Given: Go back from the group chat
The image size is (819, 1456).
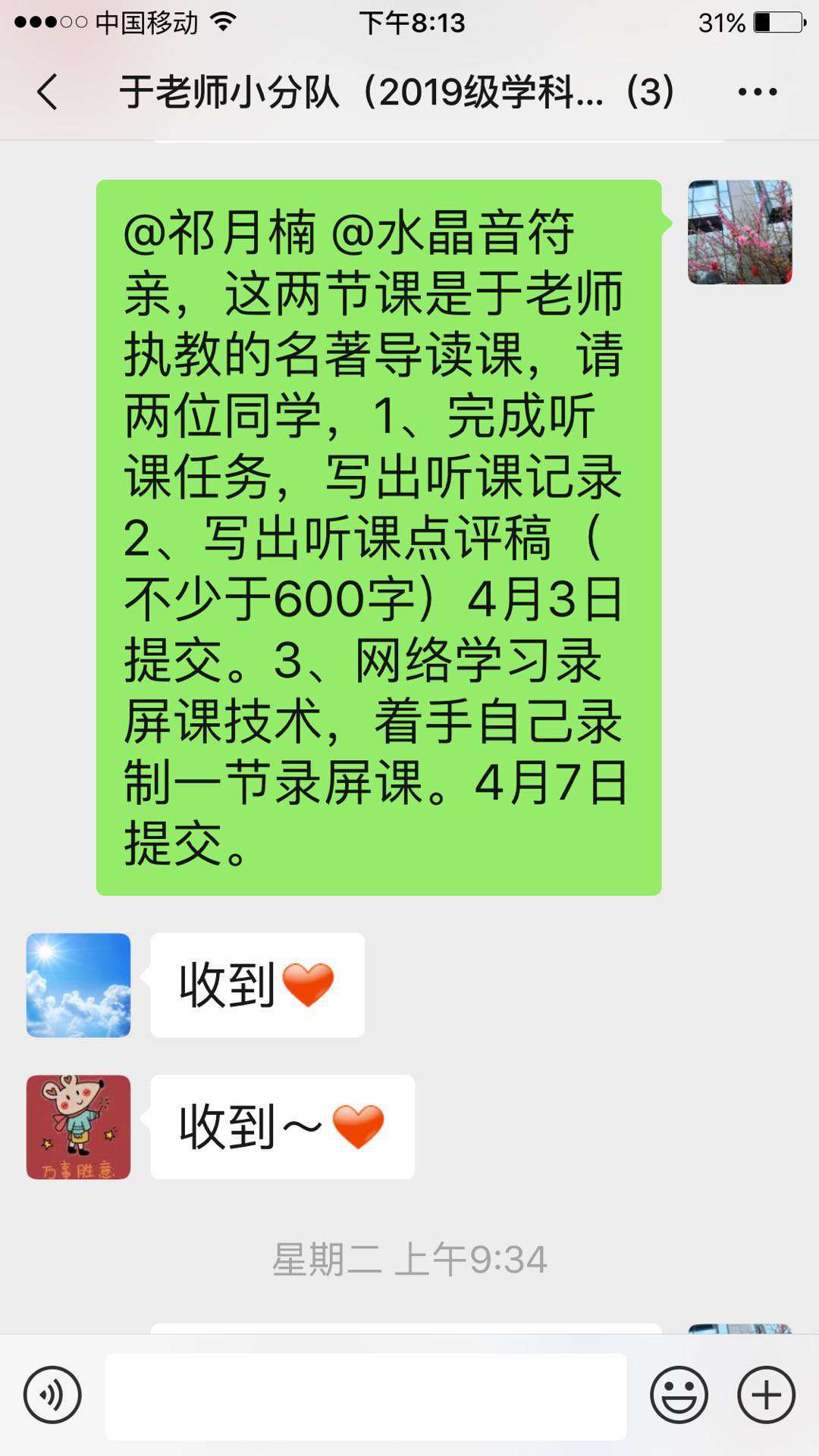Looking at the screenshot, I should click(x=47, y=92).
